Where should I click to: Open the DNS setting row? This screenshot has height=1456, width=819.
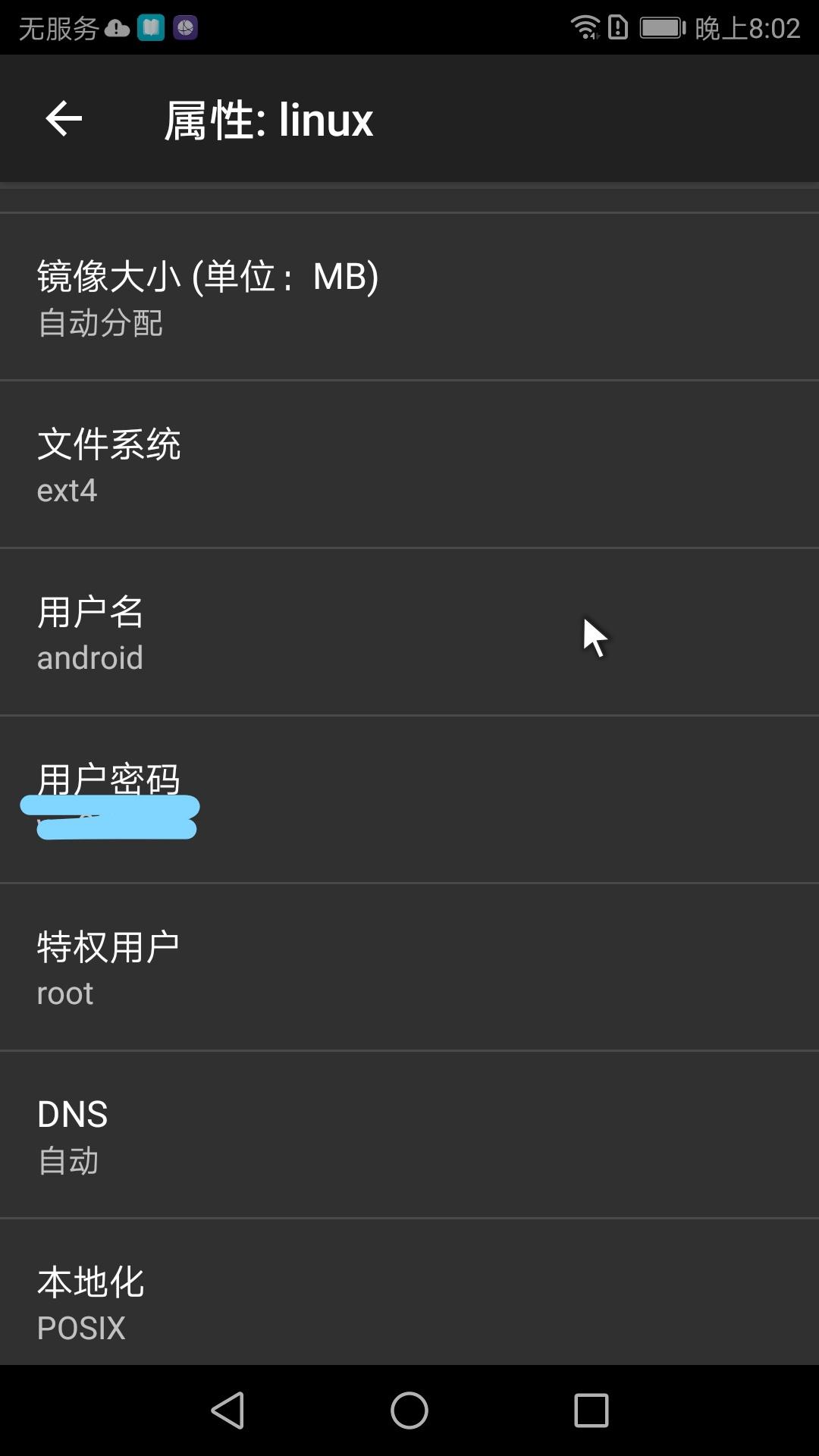[409, 1135]
